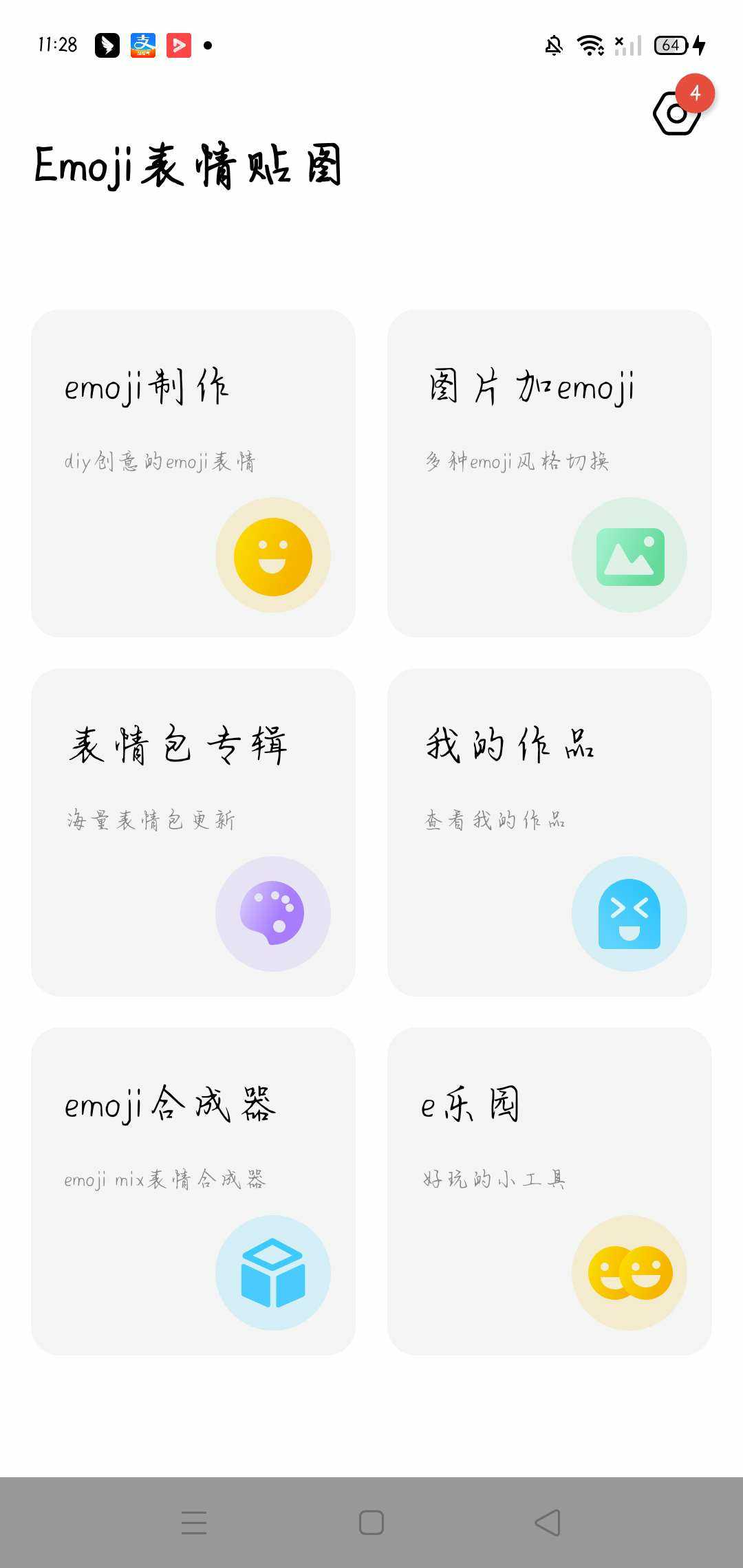Go to the system home screen

pos(371,1523)
